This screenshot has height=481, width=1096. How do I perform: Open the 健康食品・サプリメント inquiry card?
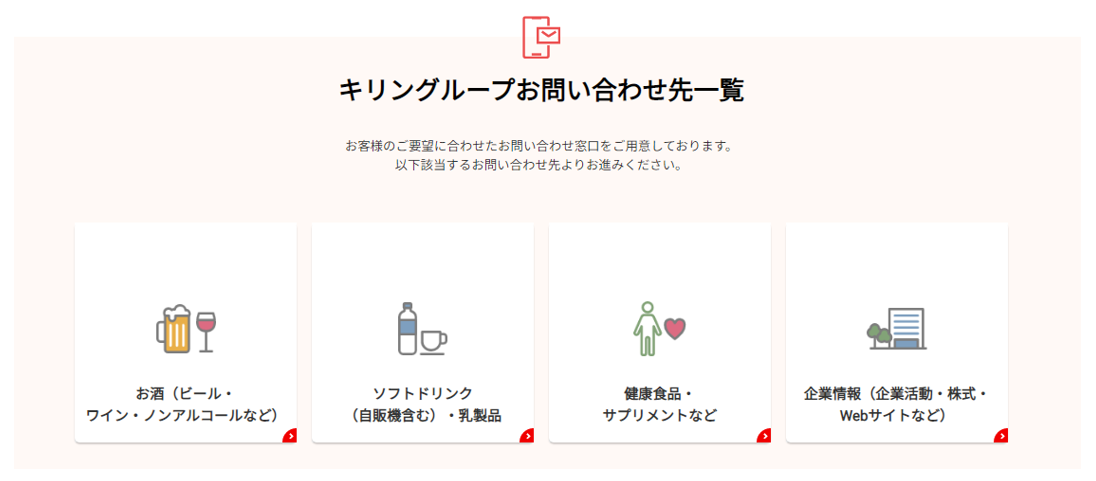[659, 333]
